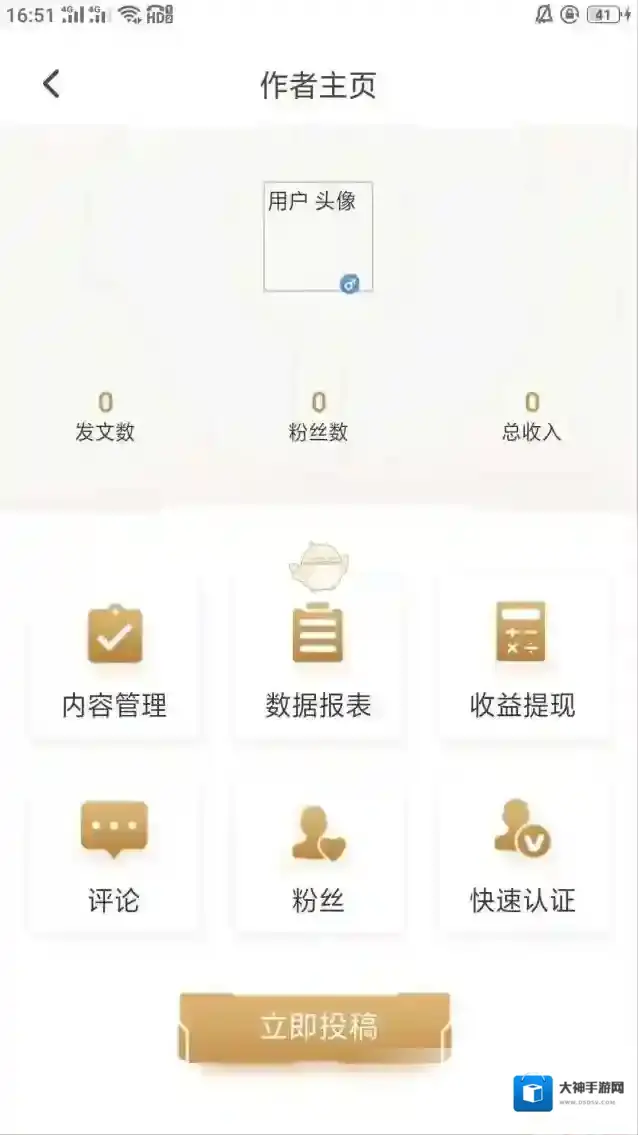Tap the user avatar image
The width and height of the screenshot is (638, 1135).
coord(318,237)
